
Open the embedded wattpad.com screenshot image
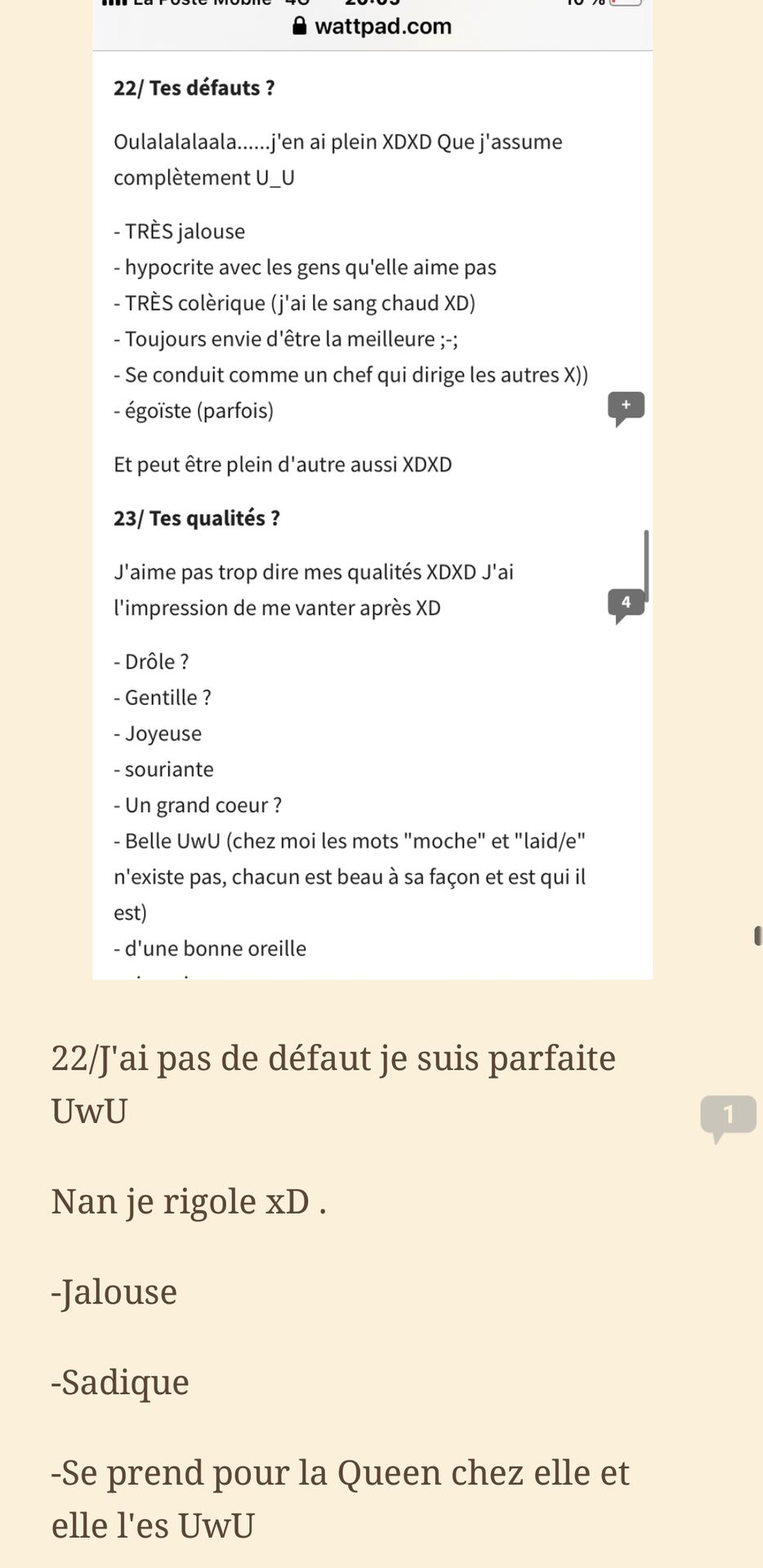click(373, 490)
